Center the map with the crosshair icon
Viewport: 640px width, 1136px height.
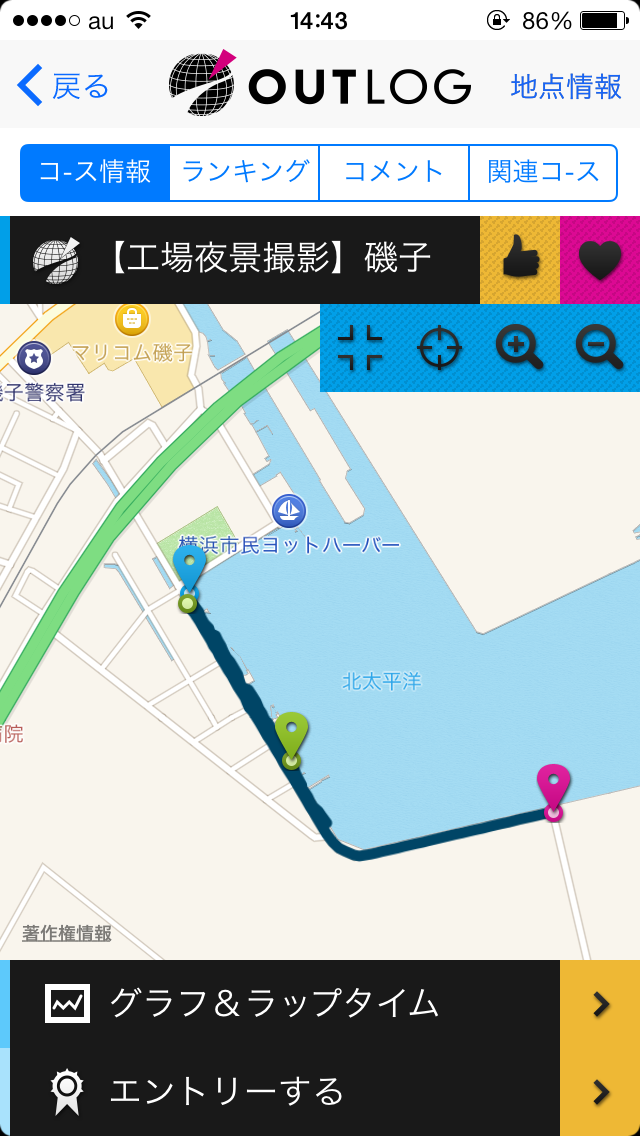click(x=440, y=348)
